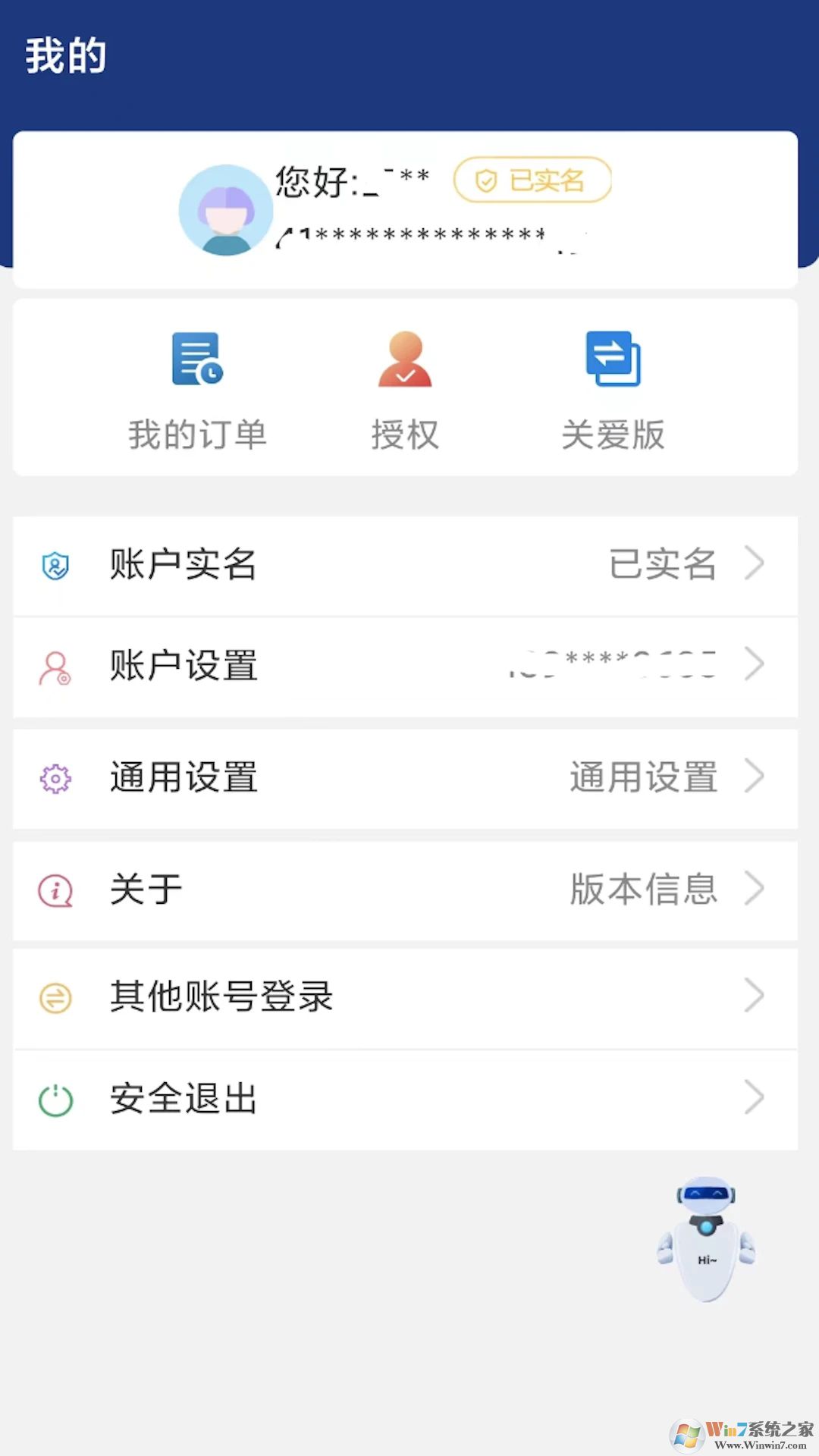
Task: Tap the 关于 info icon
Action: tap(55, 890)
